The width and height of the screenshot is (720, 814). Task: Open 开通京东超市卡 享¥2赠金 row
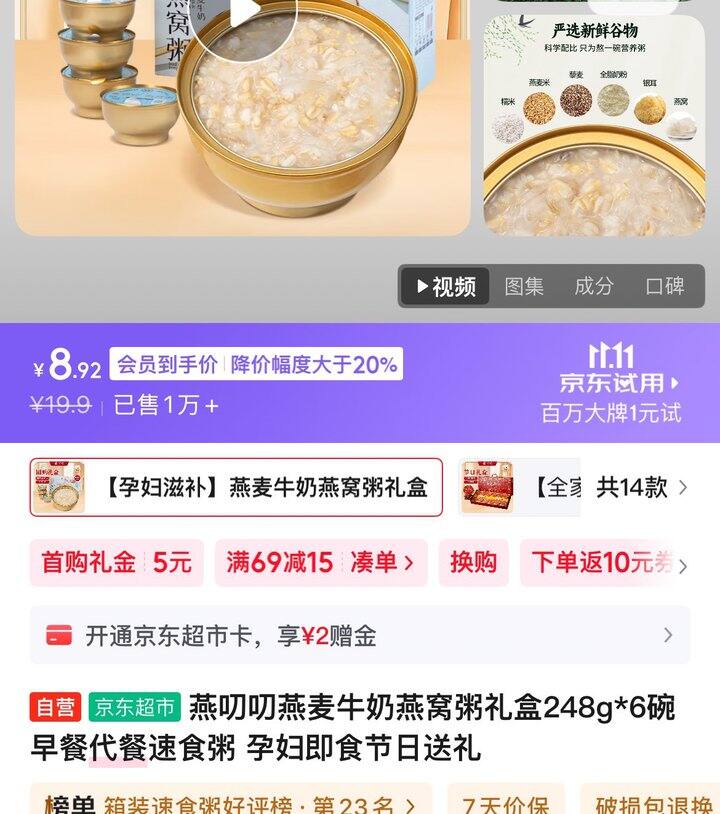[360, 635]
